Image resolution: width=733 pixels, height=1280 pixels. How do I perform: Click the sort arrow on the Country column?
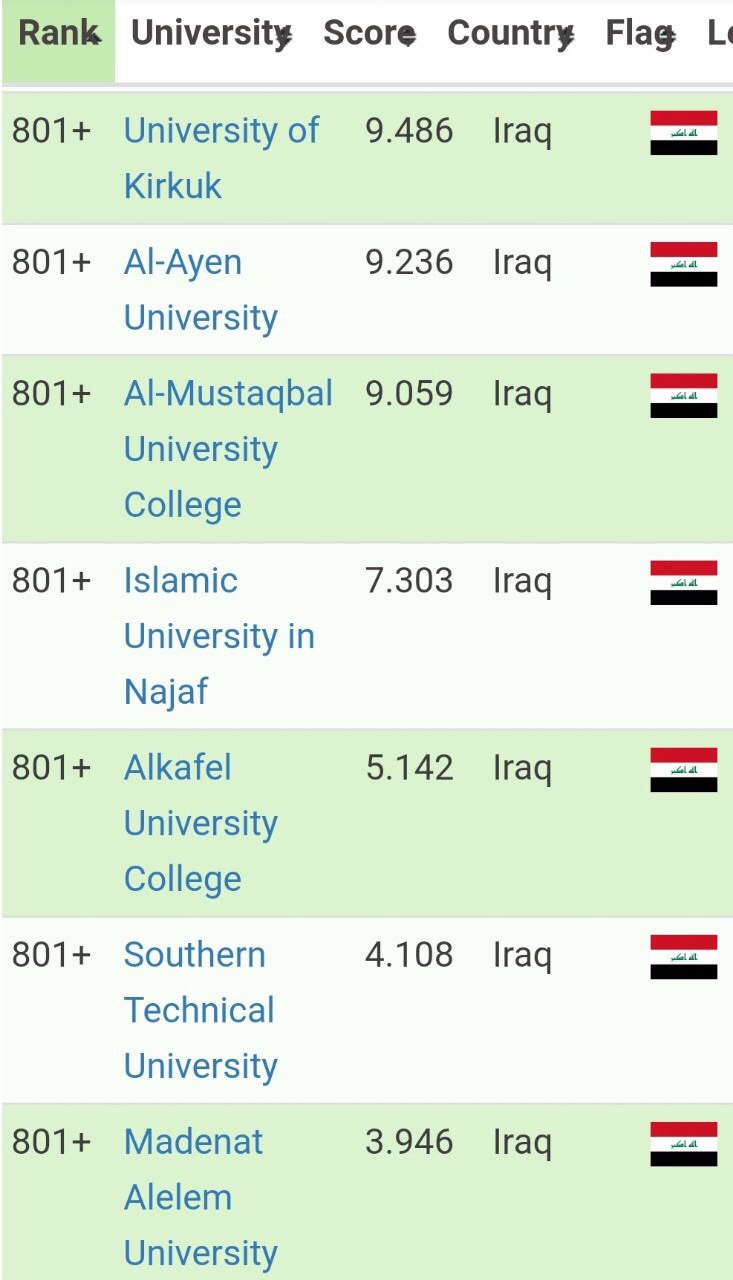pos(570,33)
